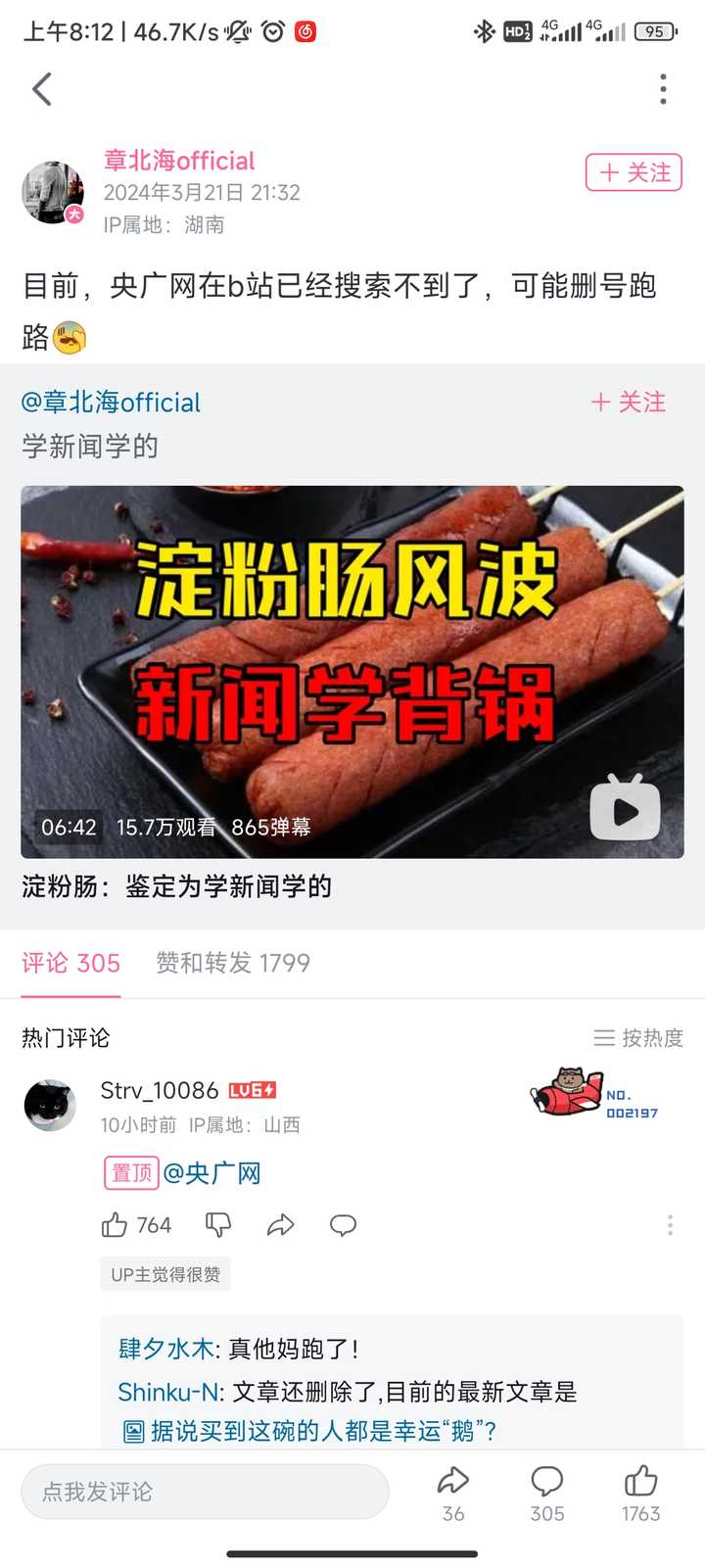This screenshot has width=705, height=1568.
Task: Go back with the top-left arrow
Action: click(42, 89)
